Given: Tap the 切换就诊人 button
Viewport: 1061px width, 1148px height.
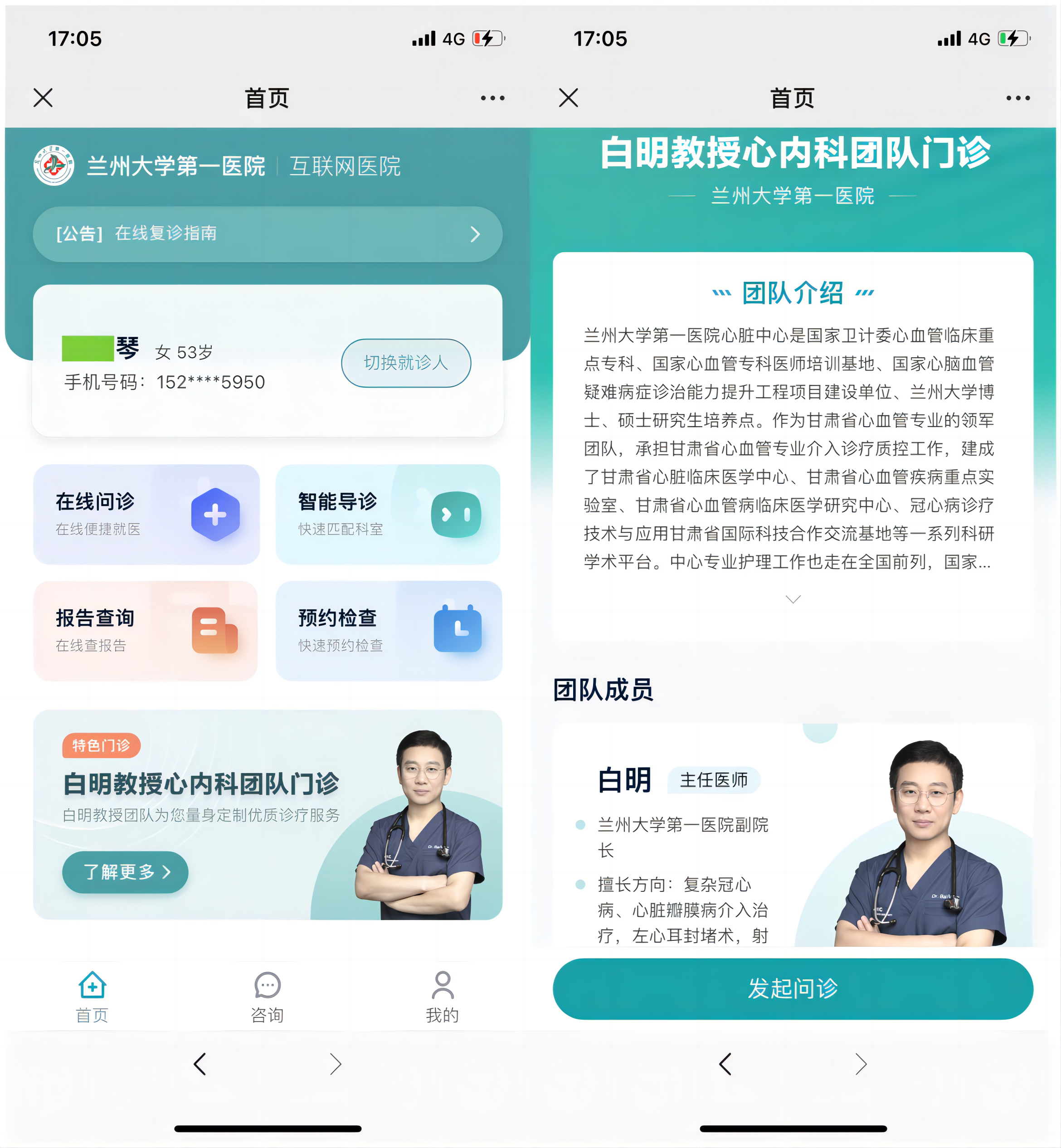Looking at the screenshot, I should pos(406,363).
